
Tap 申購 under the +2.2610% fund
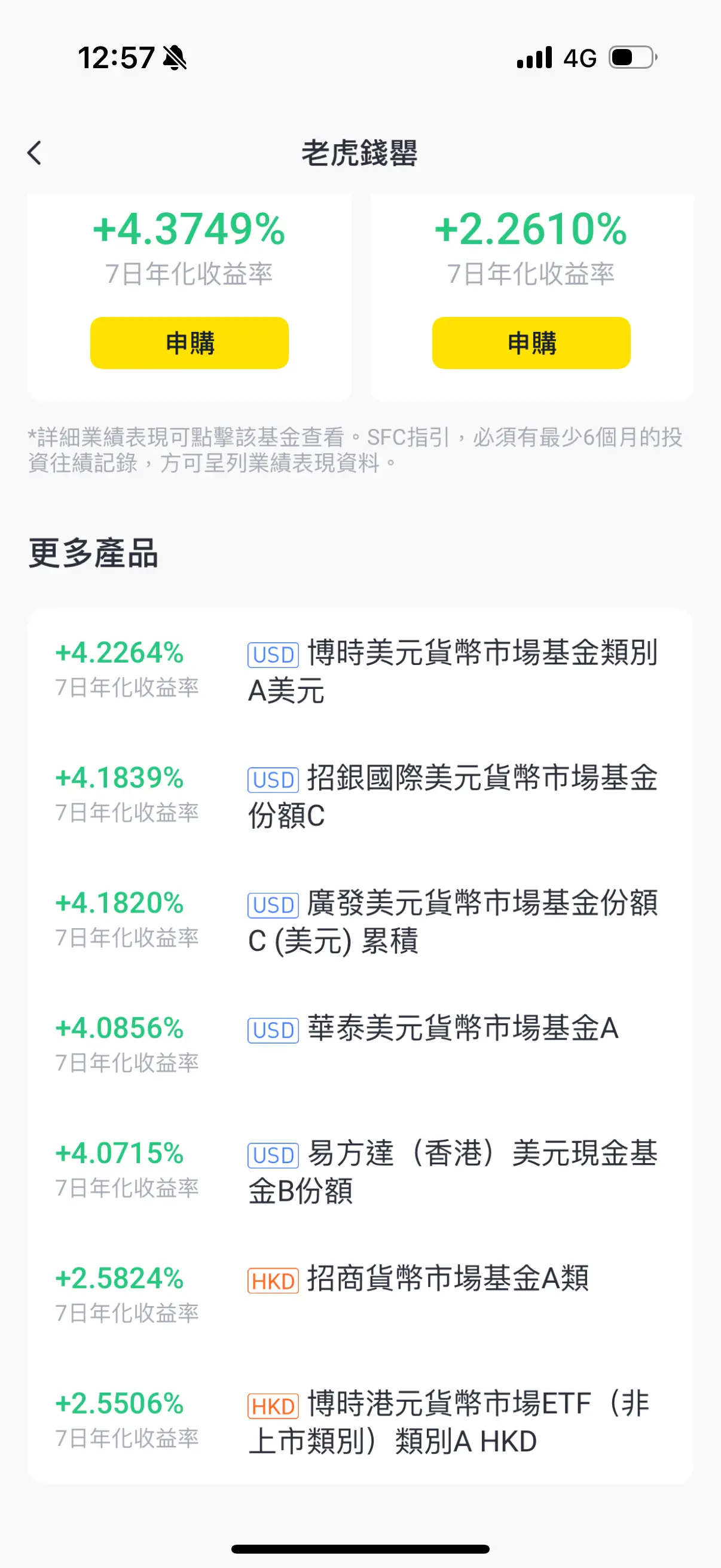pyautogui.click(x=531, y=343)
